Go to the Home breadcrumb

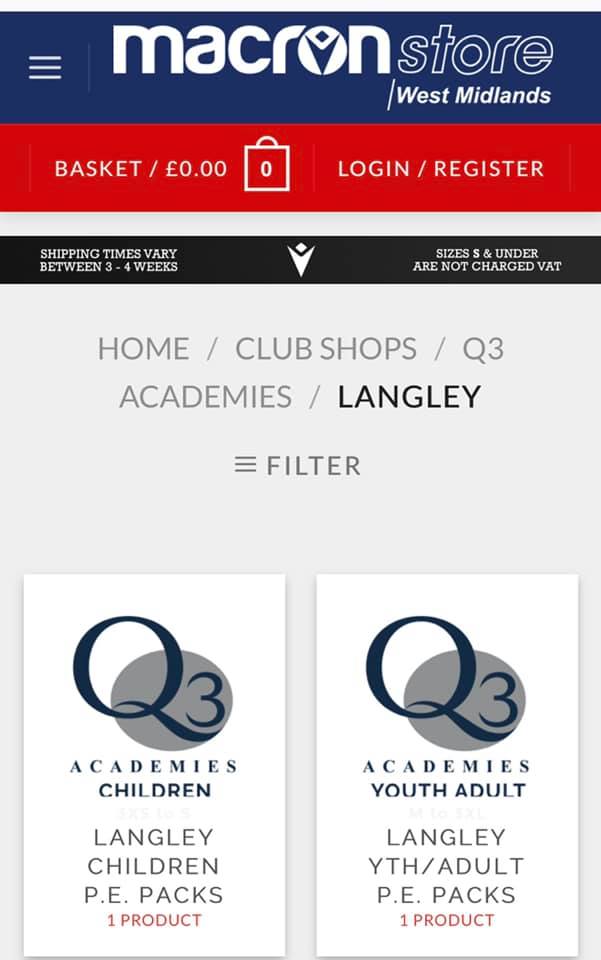pos(144,349)
